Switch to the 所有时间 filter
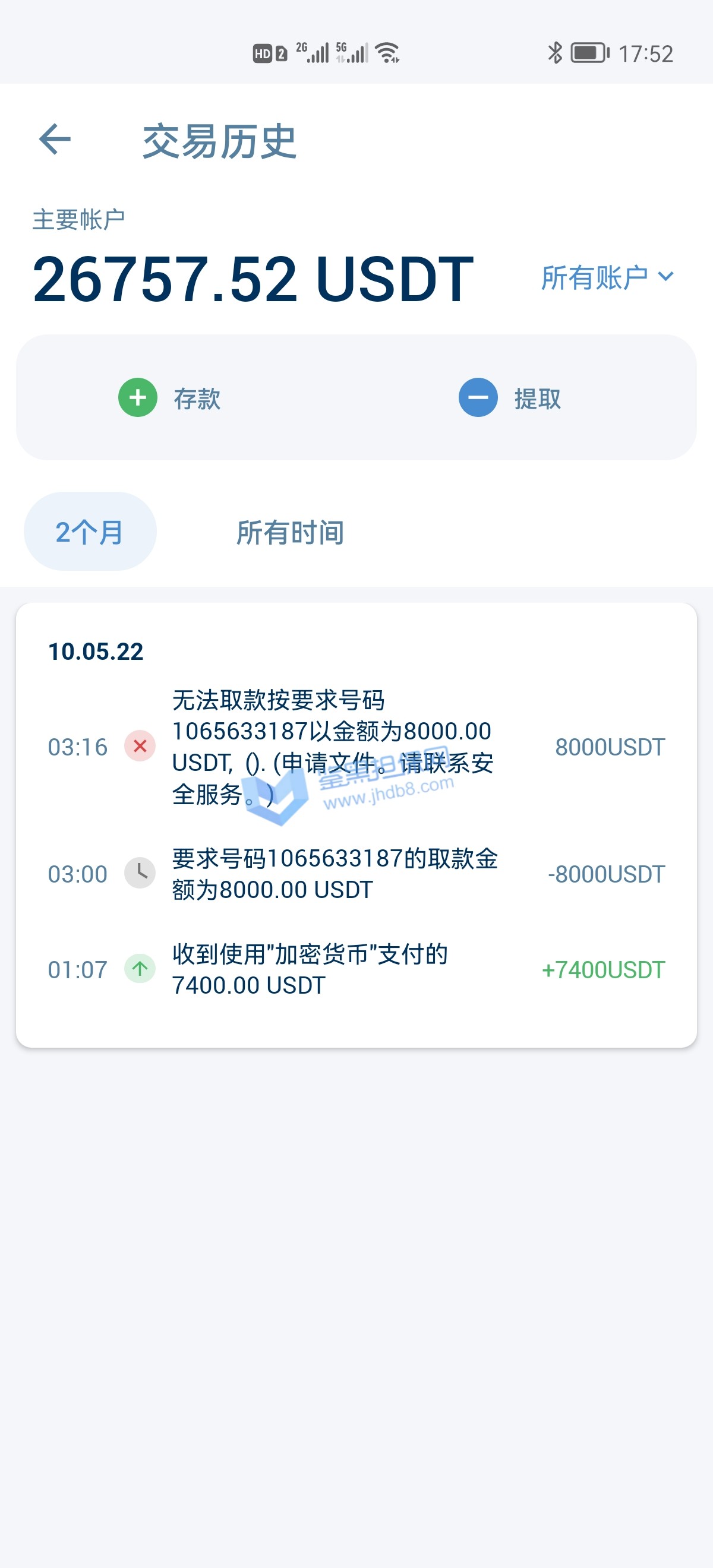713x1568 pixels. [x=290, y=532]
